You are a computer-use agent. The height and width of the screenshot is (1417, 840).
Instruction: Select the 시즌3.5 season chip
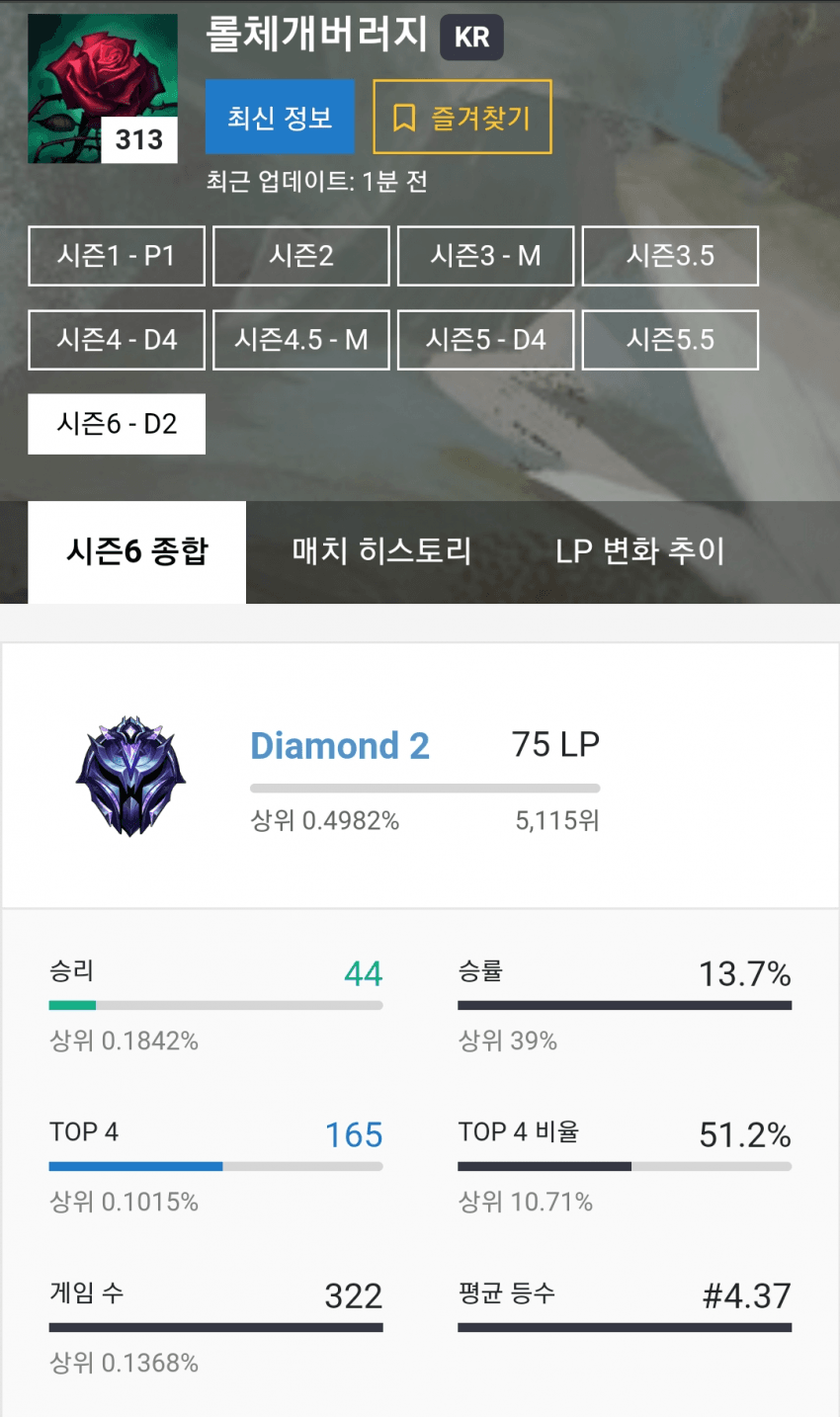[670, 256]
